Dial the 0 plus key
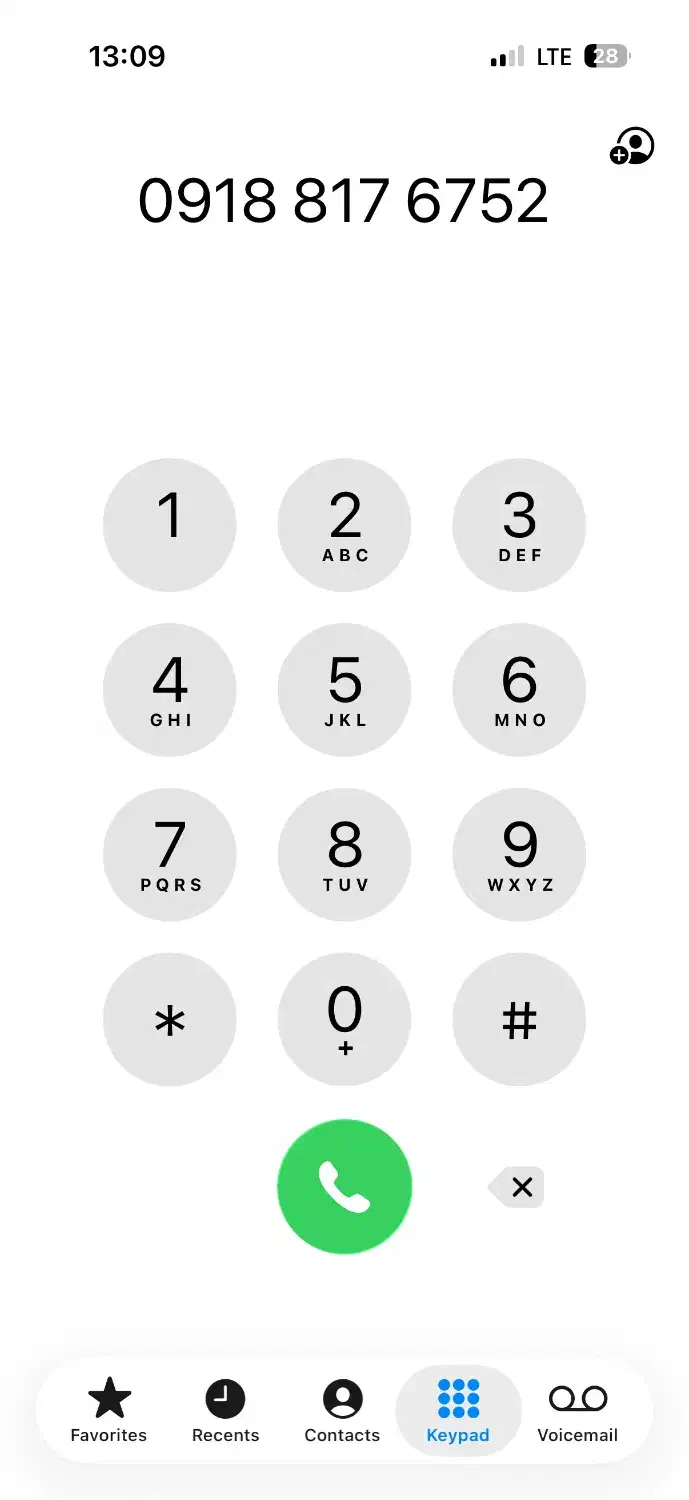Image resolution: width=689 pixels, height=1500 pixels. [x=344, y=1020]
